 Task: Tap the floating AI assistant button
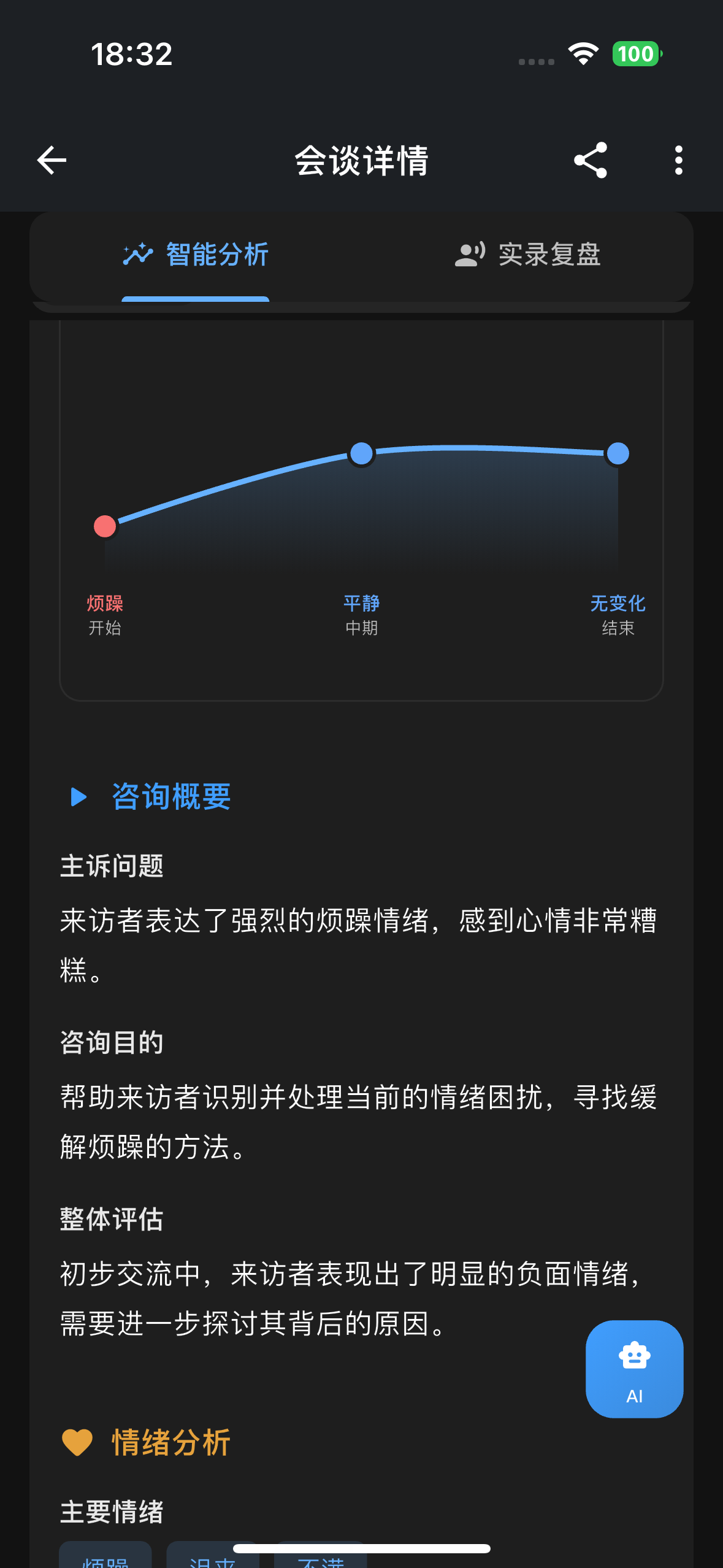click(634, 1369)
